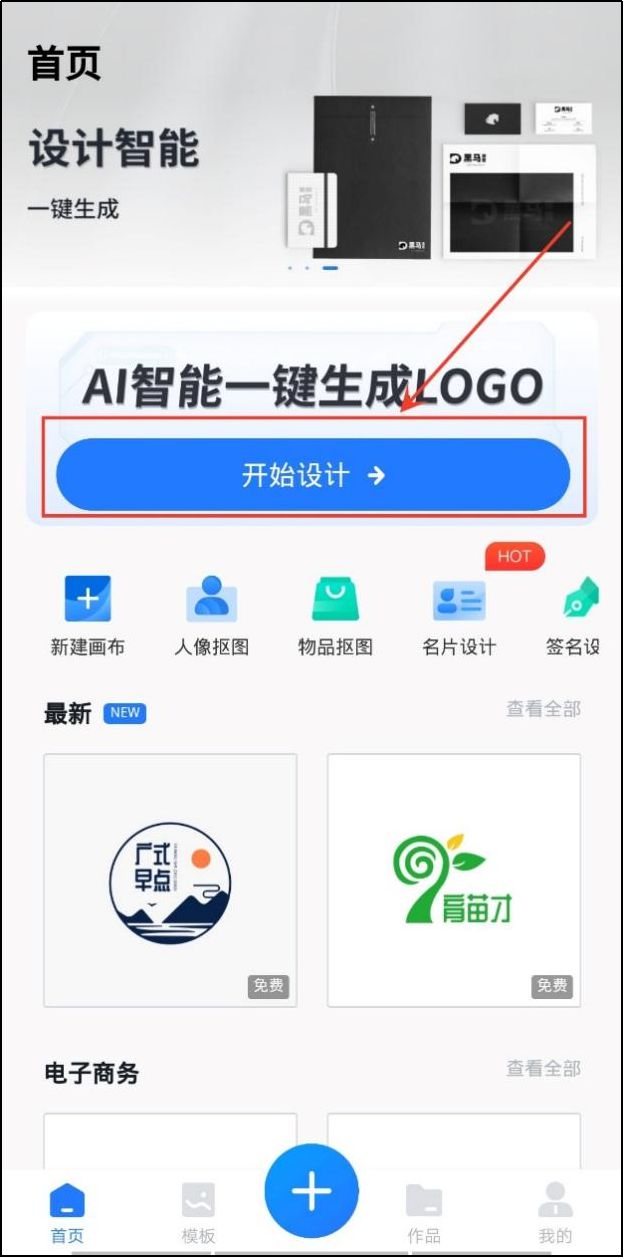Open 新建画布 to create a canvas

tap(88, 615)
